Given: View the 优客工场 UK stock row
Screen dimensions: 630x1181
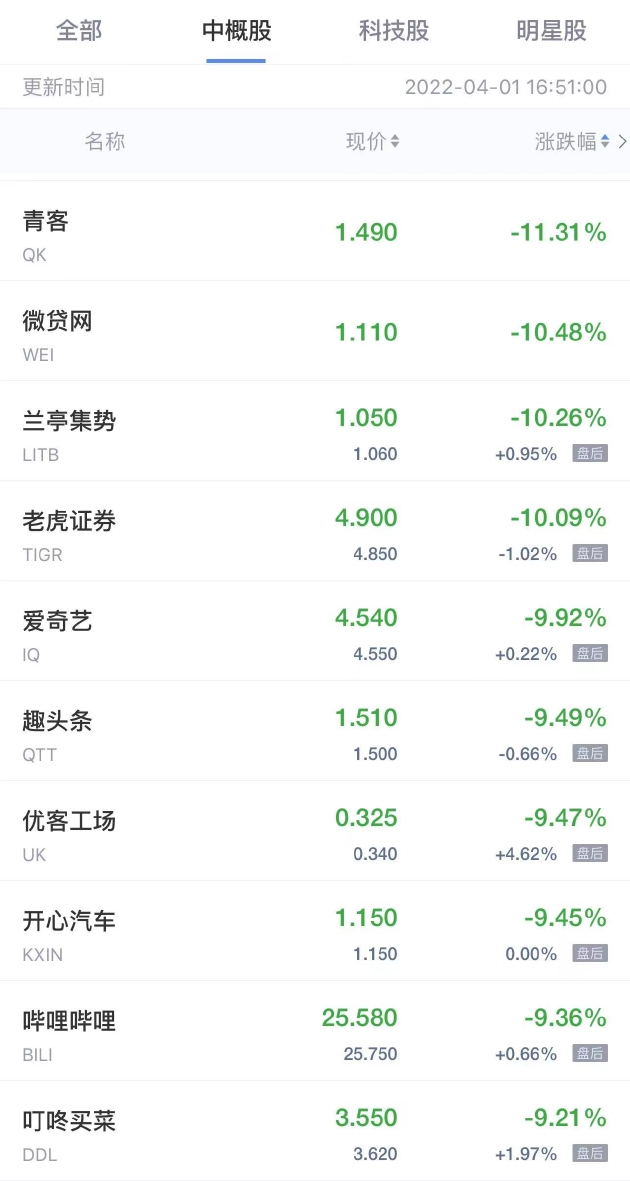Looking at the screenshot, I should [315, 832].
